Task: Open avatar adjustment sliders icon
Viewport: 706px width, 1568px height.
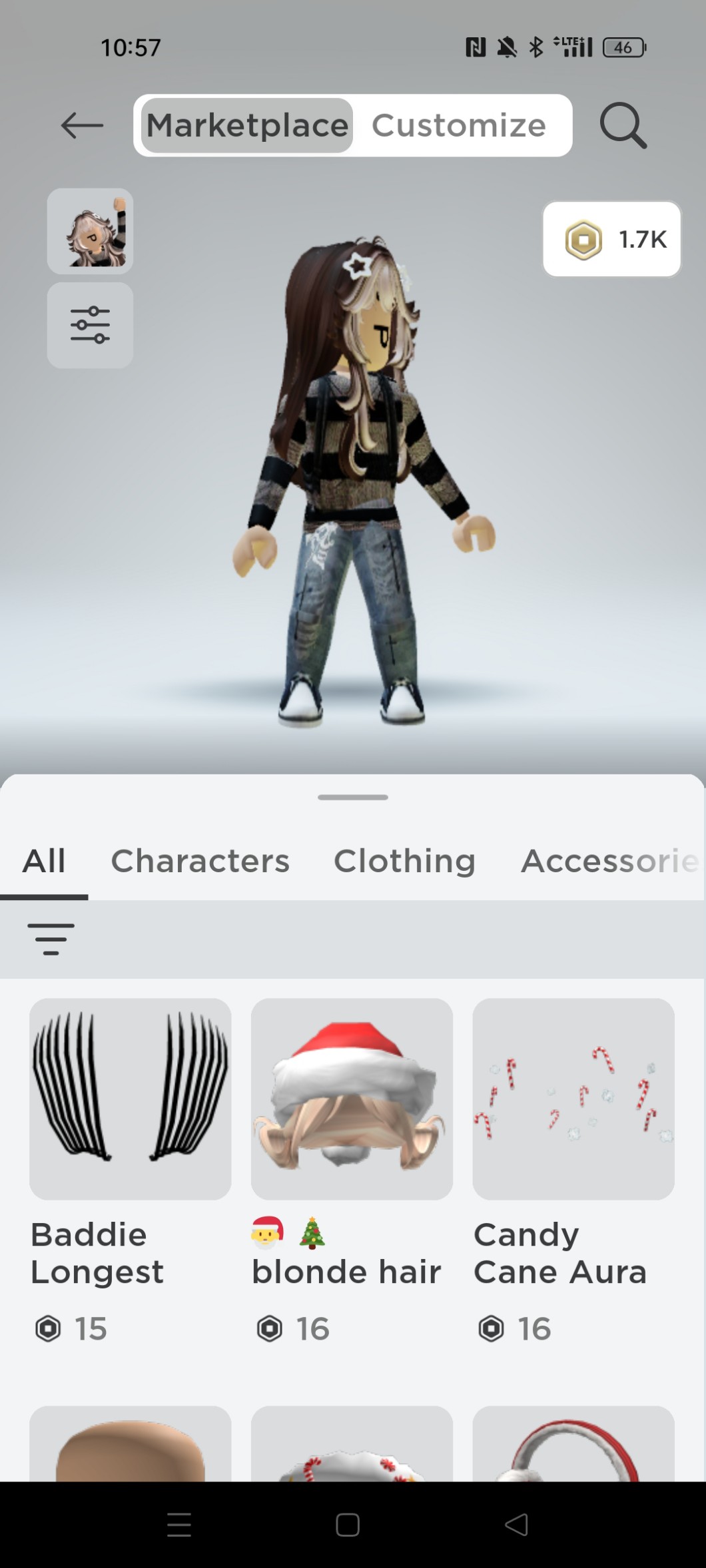Action: [90, 325]
